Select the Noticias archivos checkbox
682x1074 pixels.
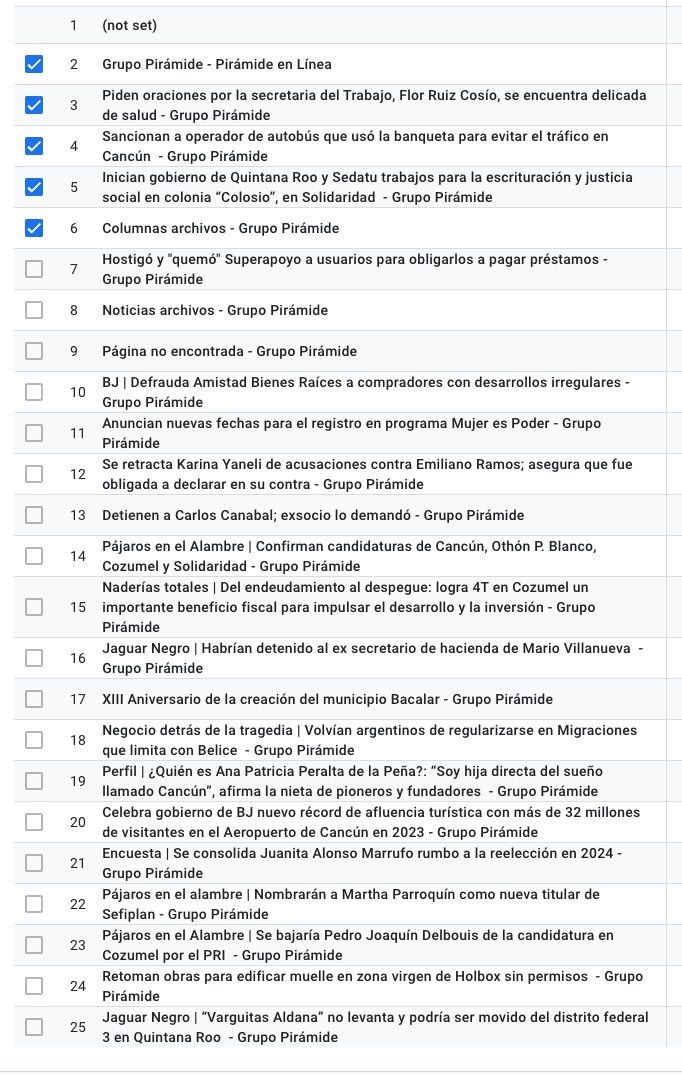click(x=34, y=310)
